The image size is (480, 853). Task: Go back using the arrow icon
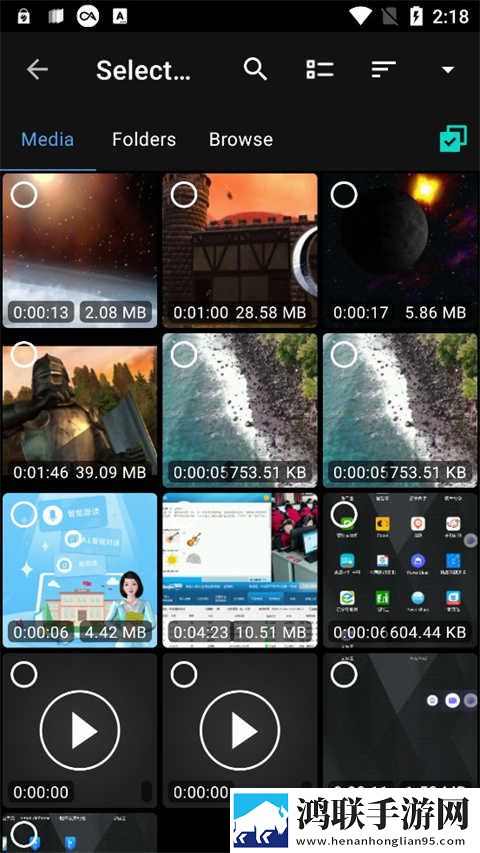[x=37, y=70]
